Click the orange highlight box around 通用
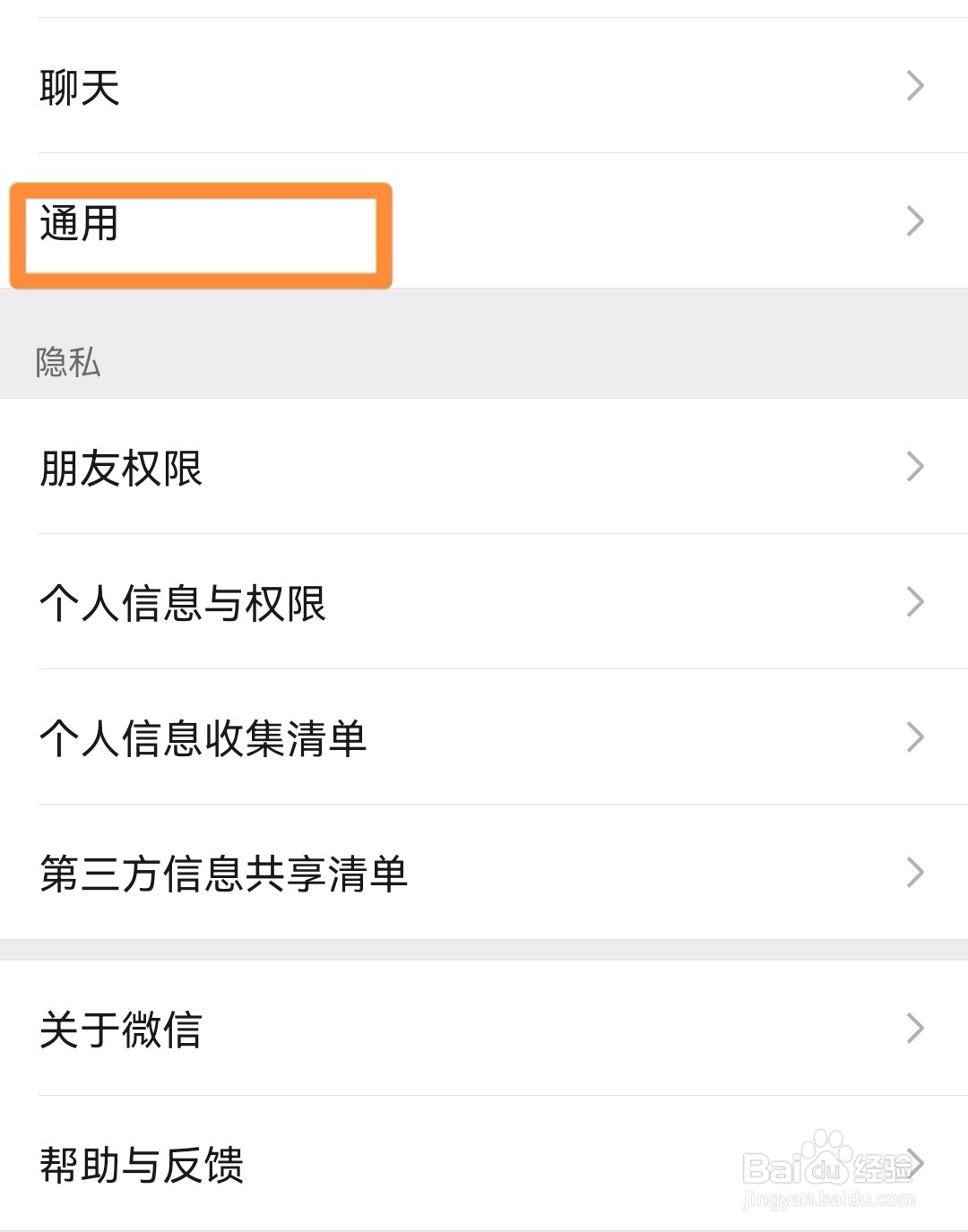Viewport: 968px width, 1232px height. pyautogui.click(x=199, y=235)
